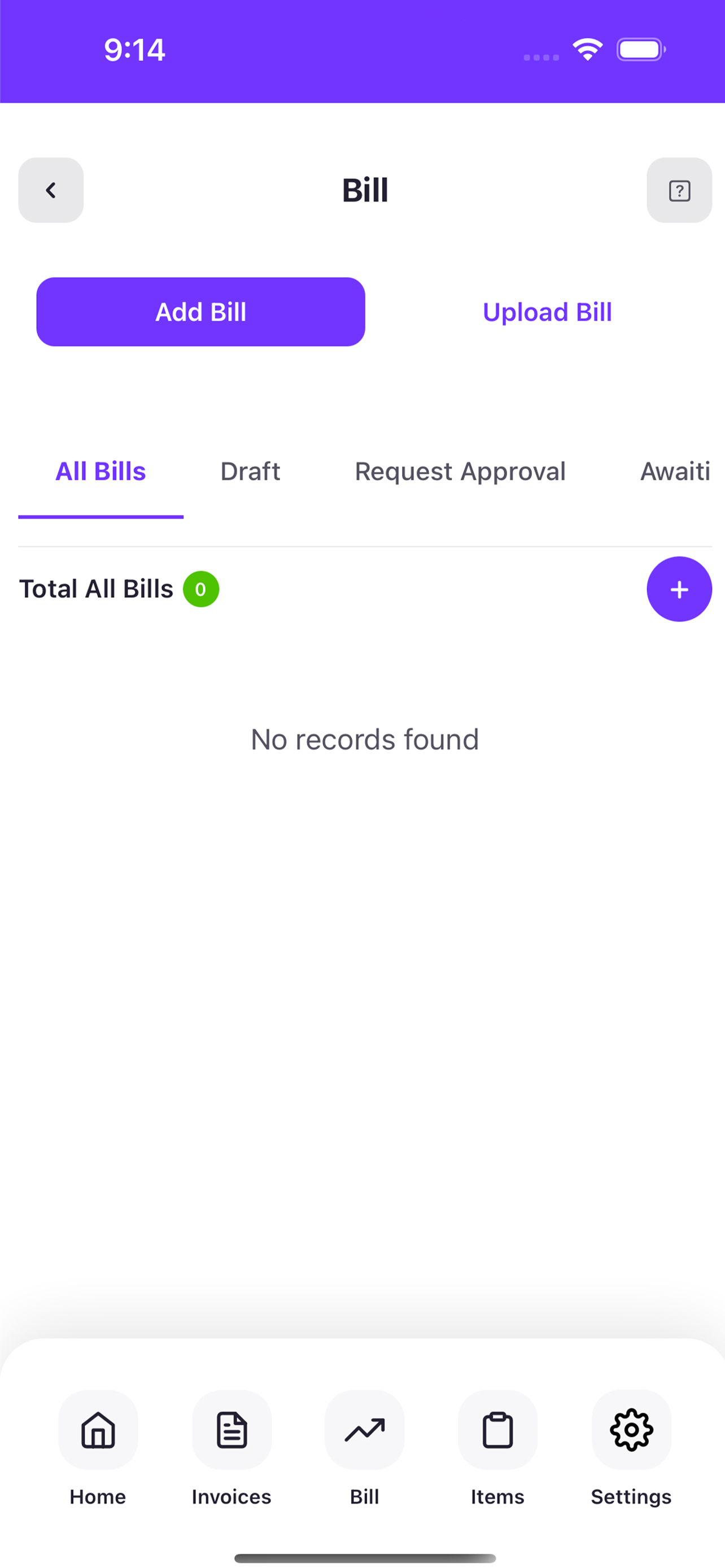
Task: Show the partially visible Awaiting tab
Action: click(675, 472)
